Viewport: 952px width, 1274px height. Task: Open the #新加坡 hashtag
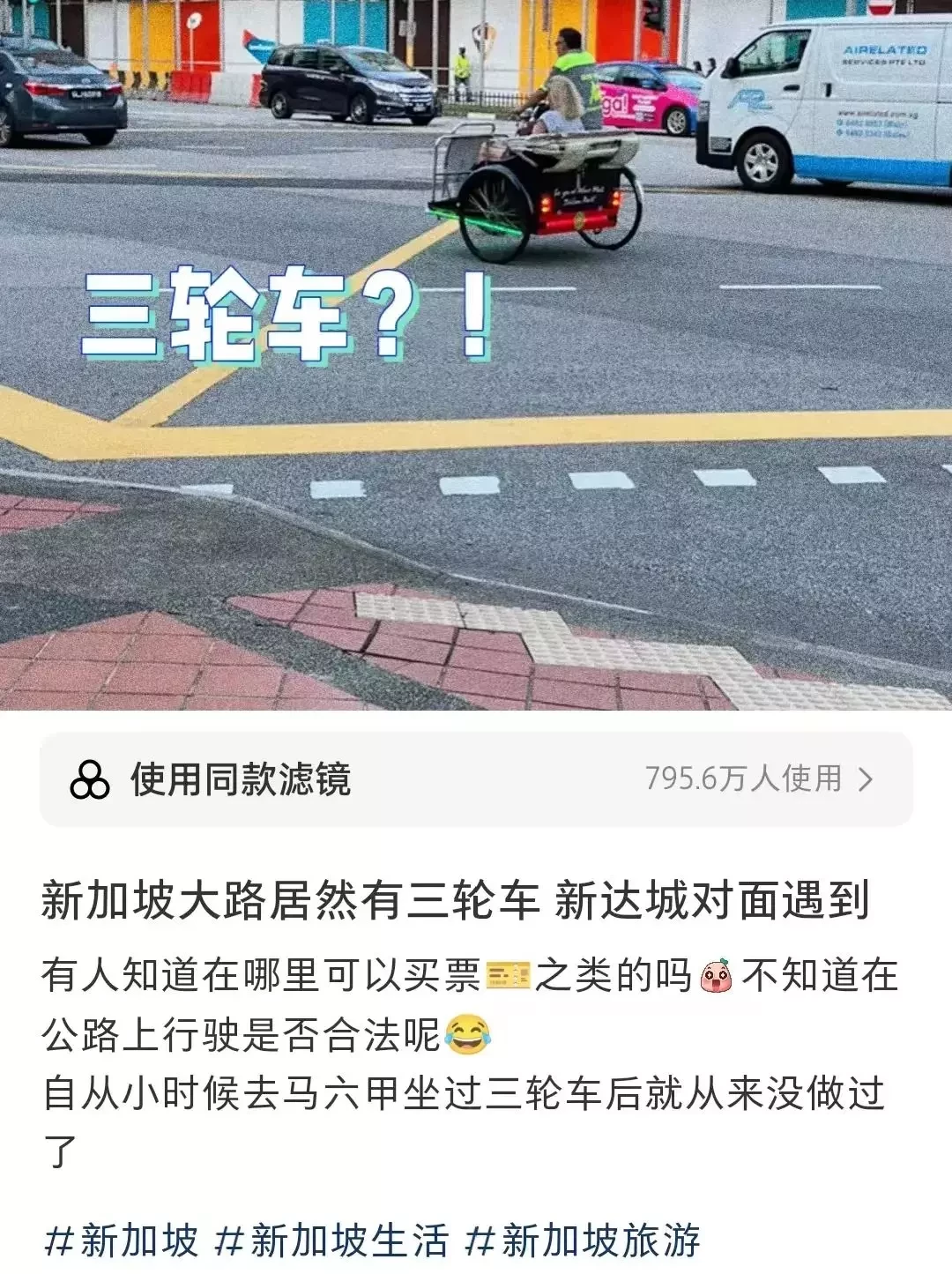coord(122,1240)
